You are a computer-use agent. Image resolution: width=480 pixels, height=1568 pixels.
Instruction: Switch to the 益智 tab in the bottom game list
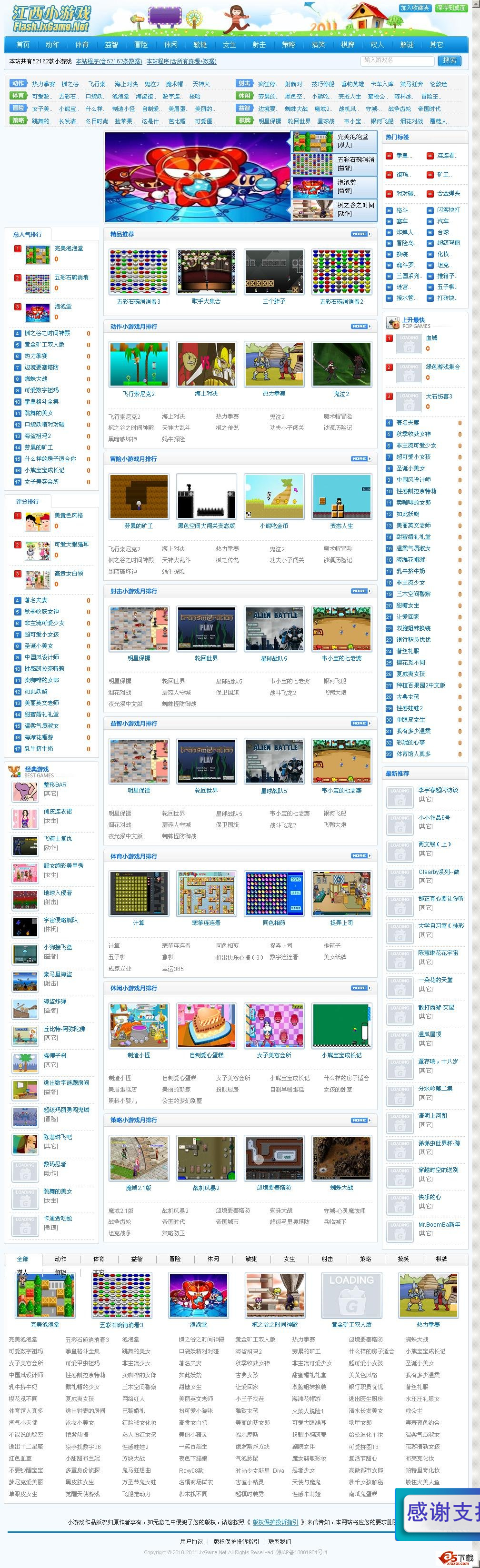pos(137,1259)
